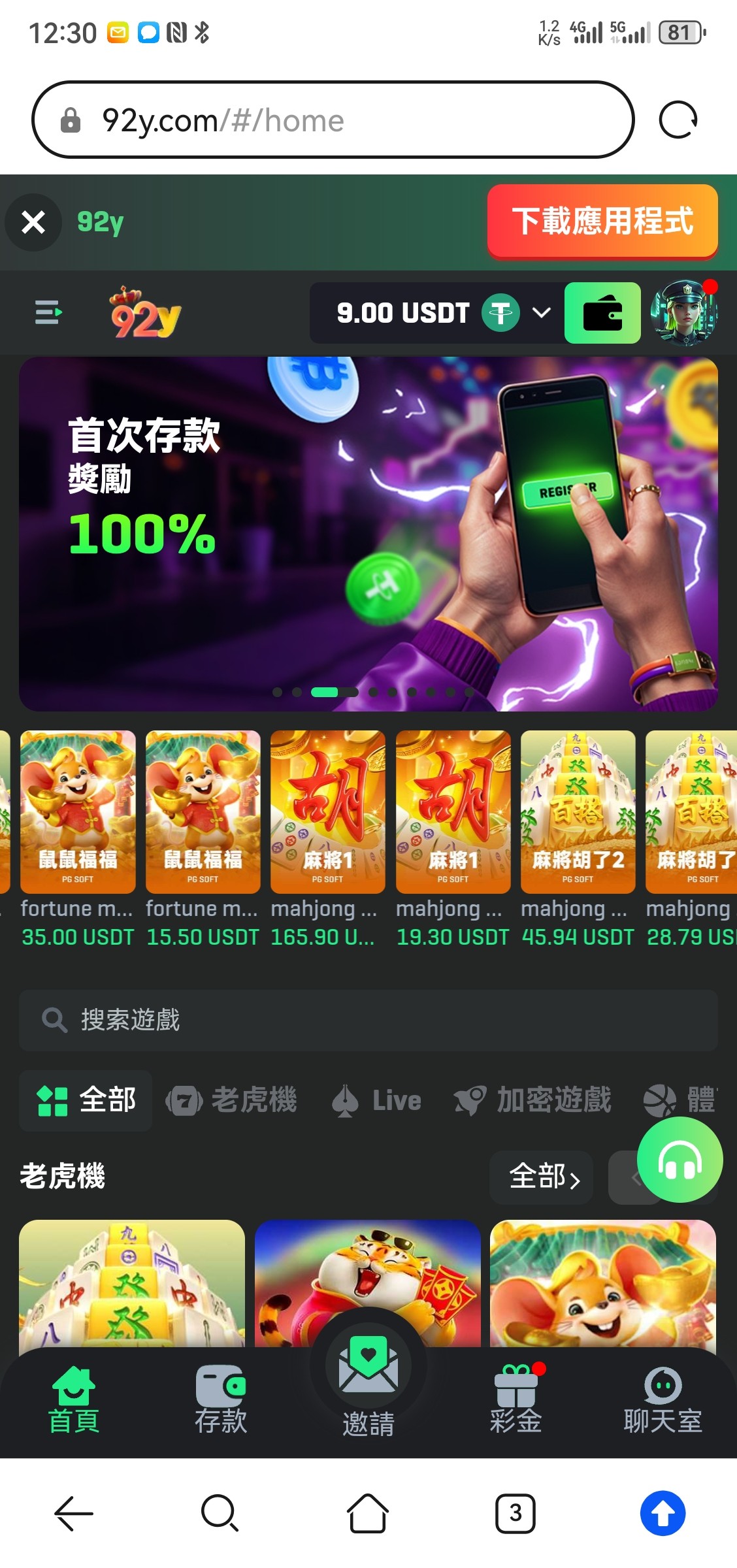This screenshot has height=1568, width=737.
Task: Select the 加密遊戲 category tab
Action: pyautogui.click(x=533, y=1100)
